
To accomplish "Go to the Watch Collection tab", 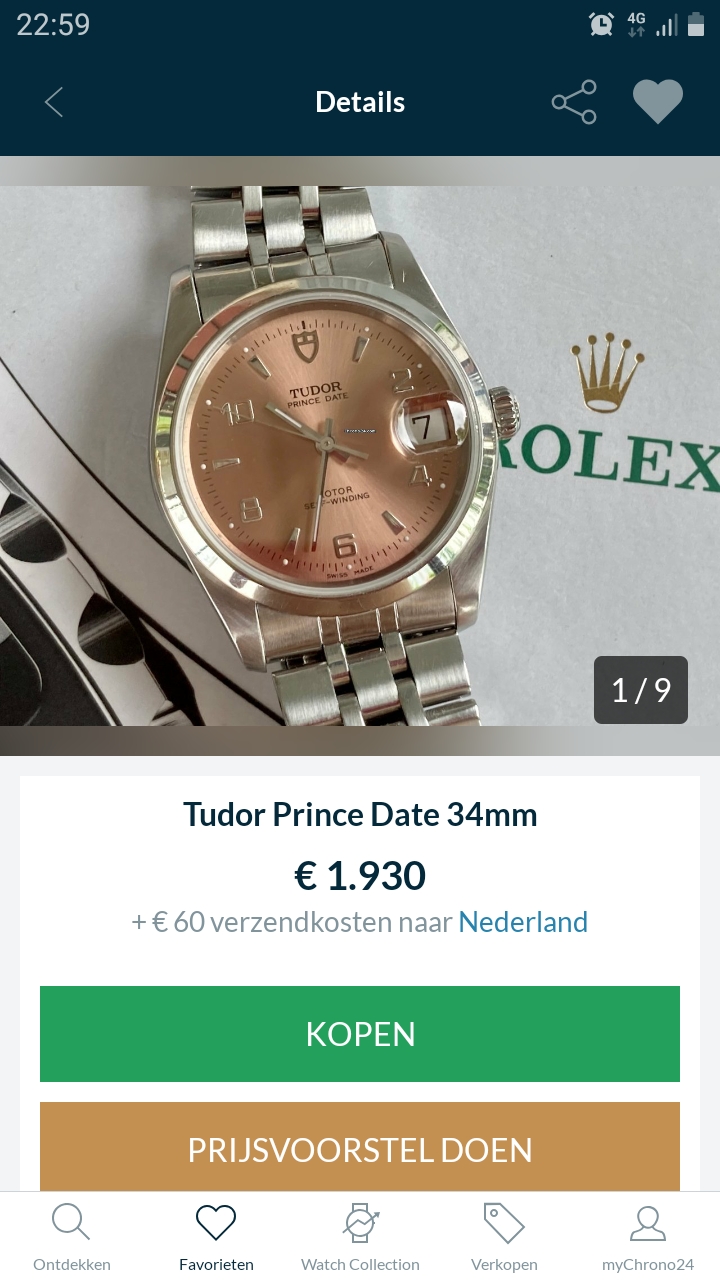I will pyautogui.click(x=360, y=1238).
